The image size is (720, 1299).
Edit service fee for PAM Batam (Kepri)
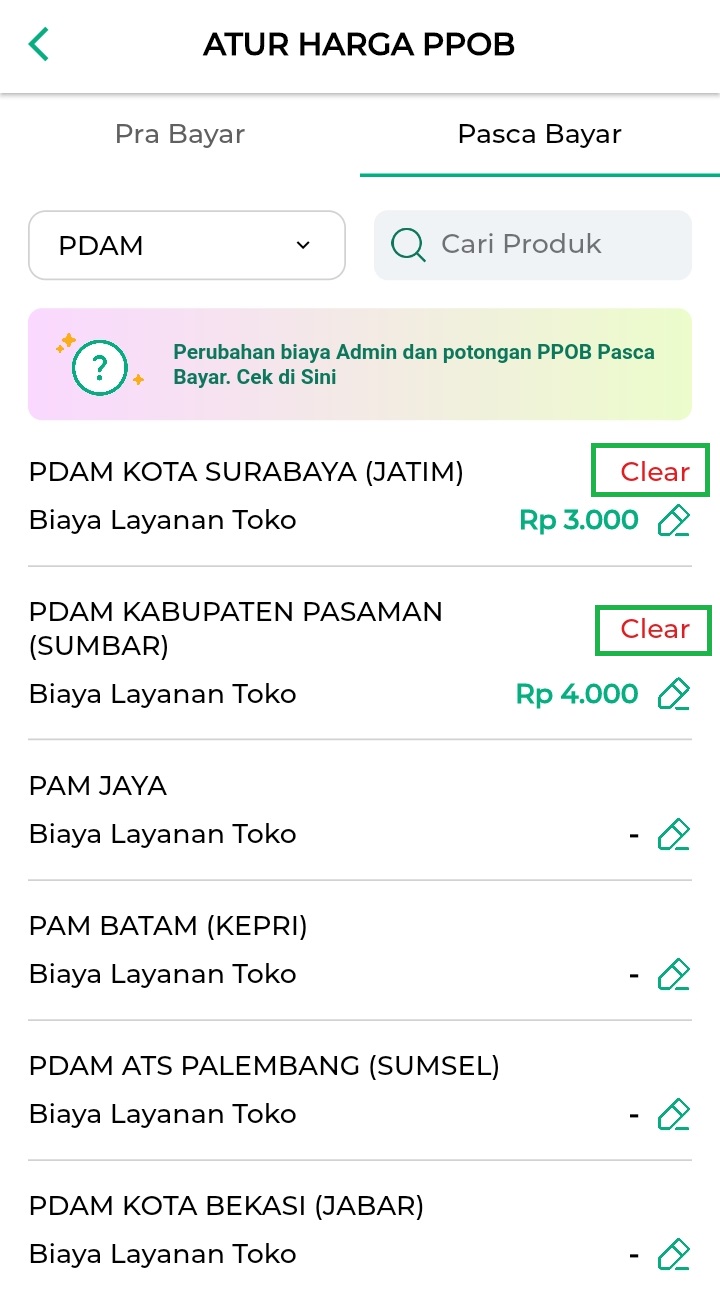pyautogui.click(x=674, y=974)
